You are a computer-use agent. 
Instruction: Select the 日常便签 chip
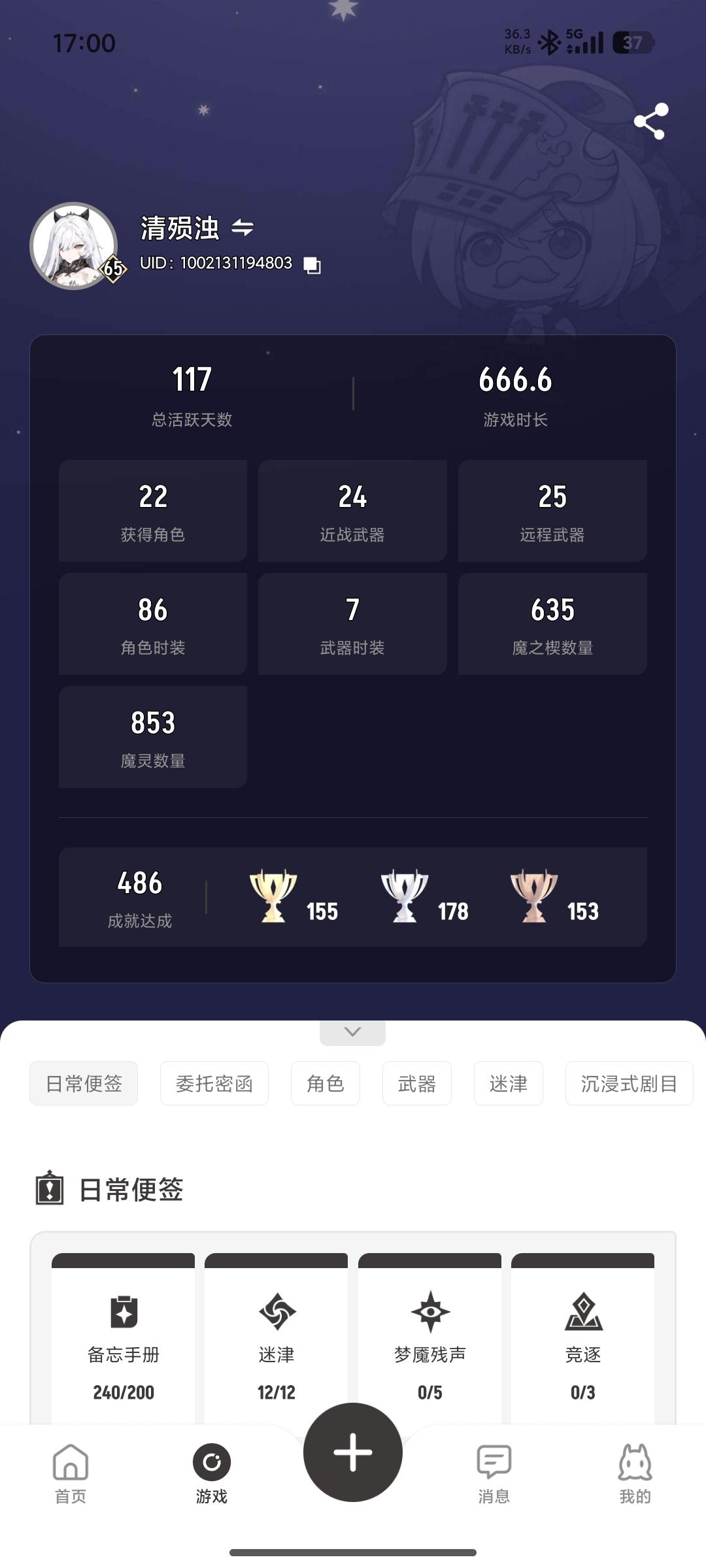pos(84,1084)
